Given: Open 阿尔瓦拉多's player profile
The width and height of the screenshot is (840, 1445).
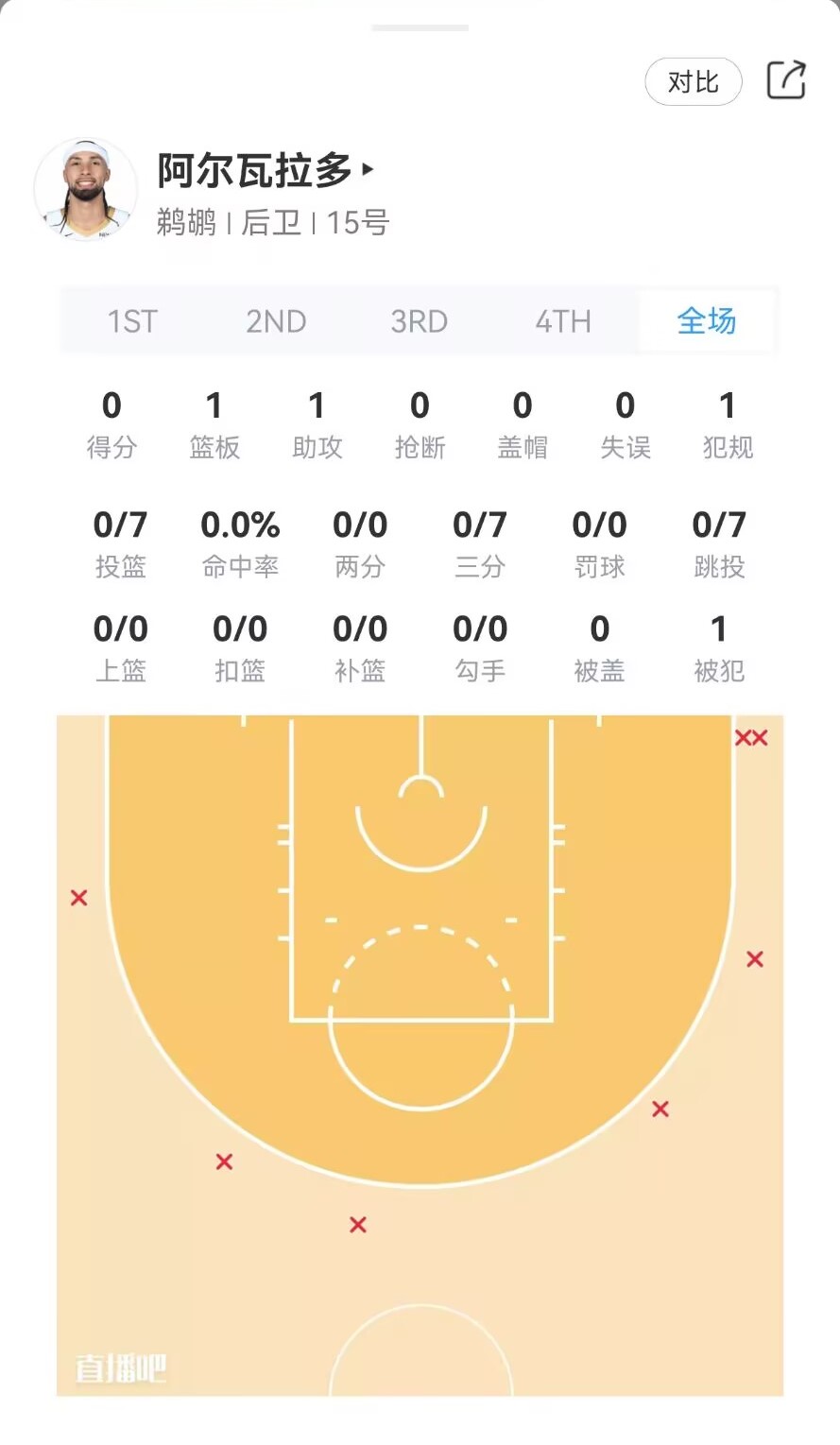Looking at the screenshot, I should click(265, 170).
